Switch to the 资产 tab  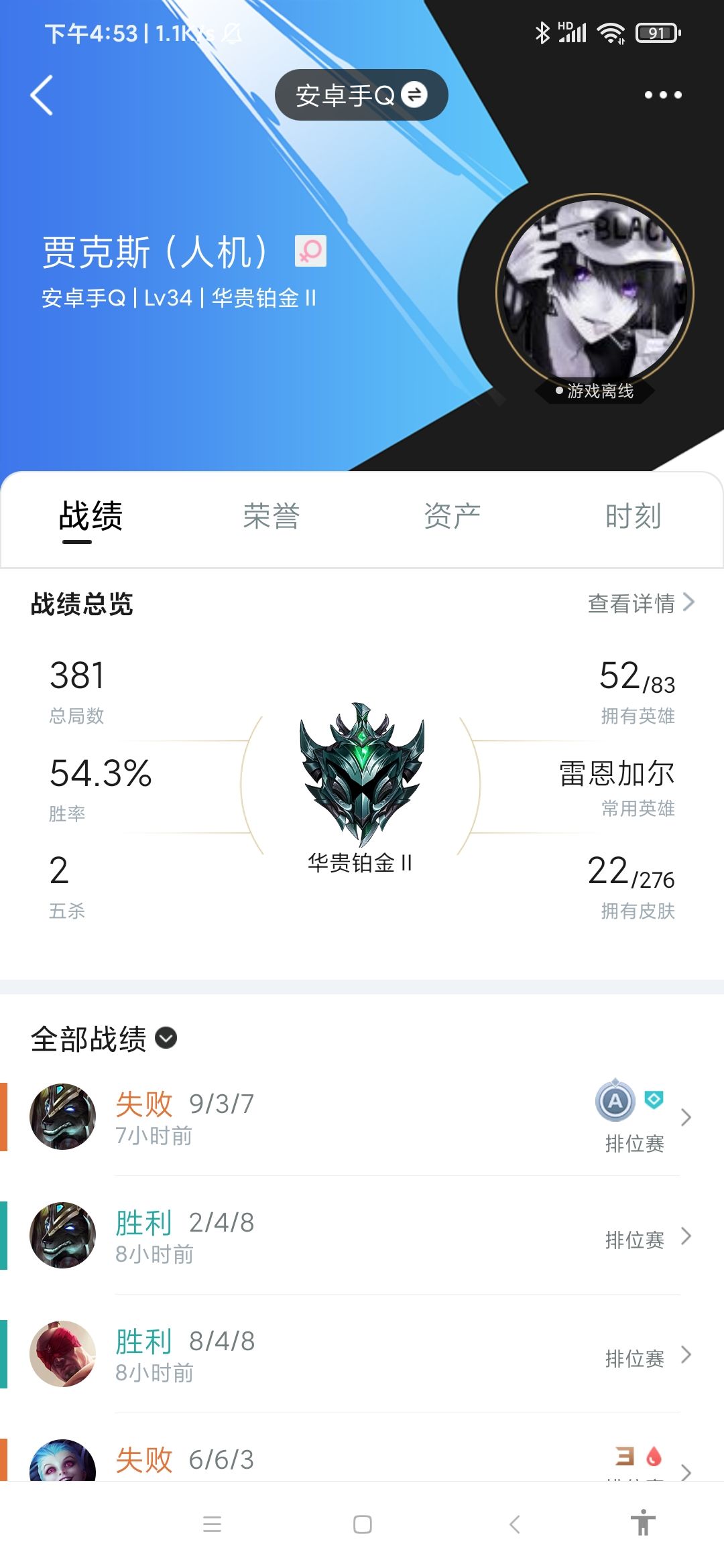click(x=452, y=516)
